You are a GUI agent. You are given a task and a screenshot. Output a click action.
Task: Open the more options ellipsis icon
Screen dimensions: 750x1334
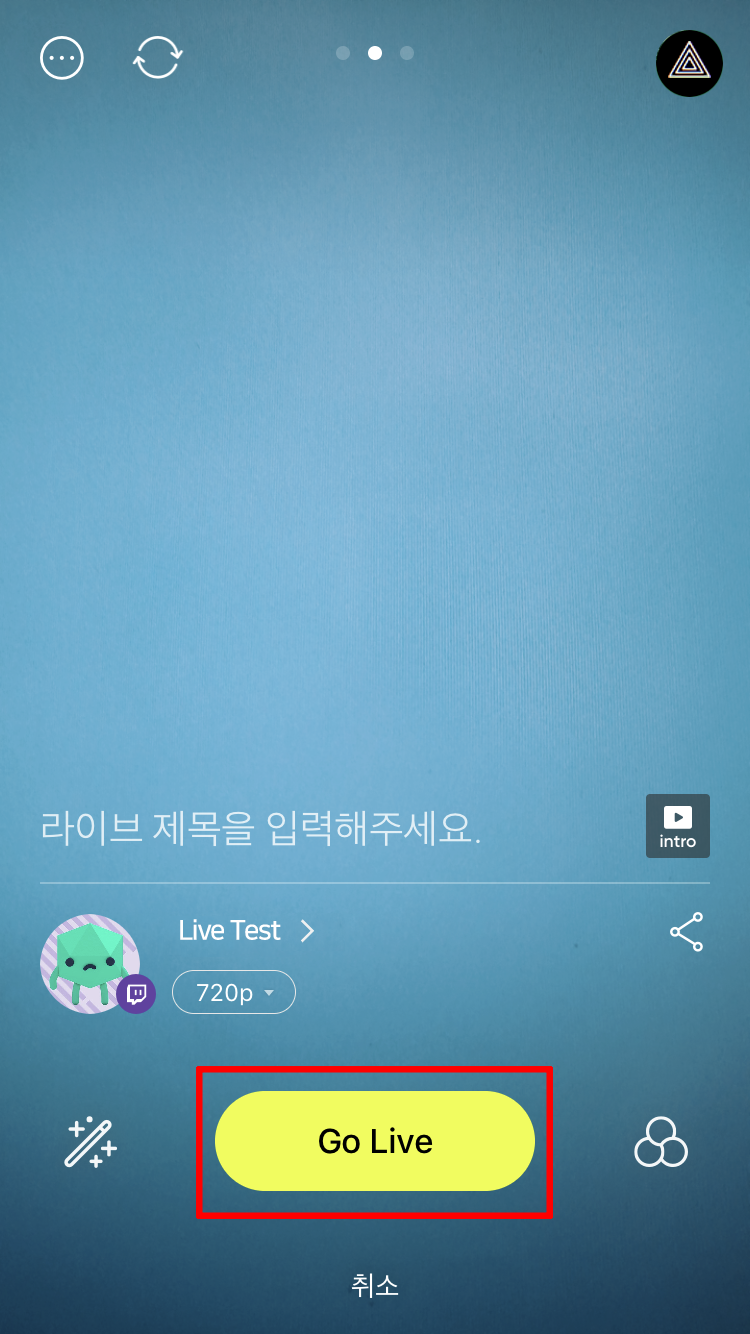62,57
